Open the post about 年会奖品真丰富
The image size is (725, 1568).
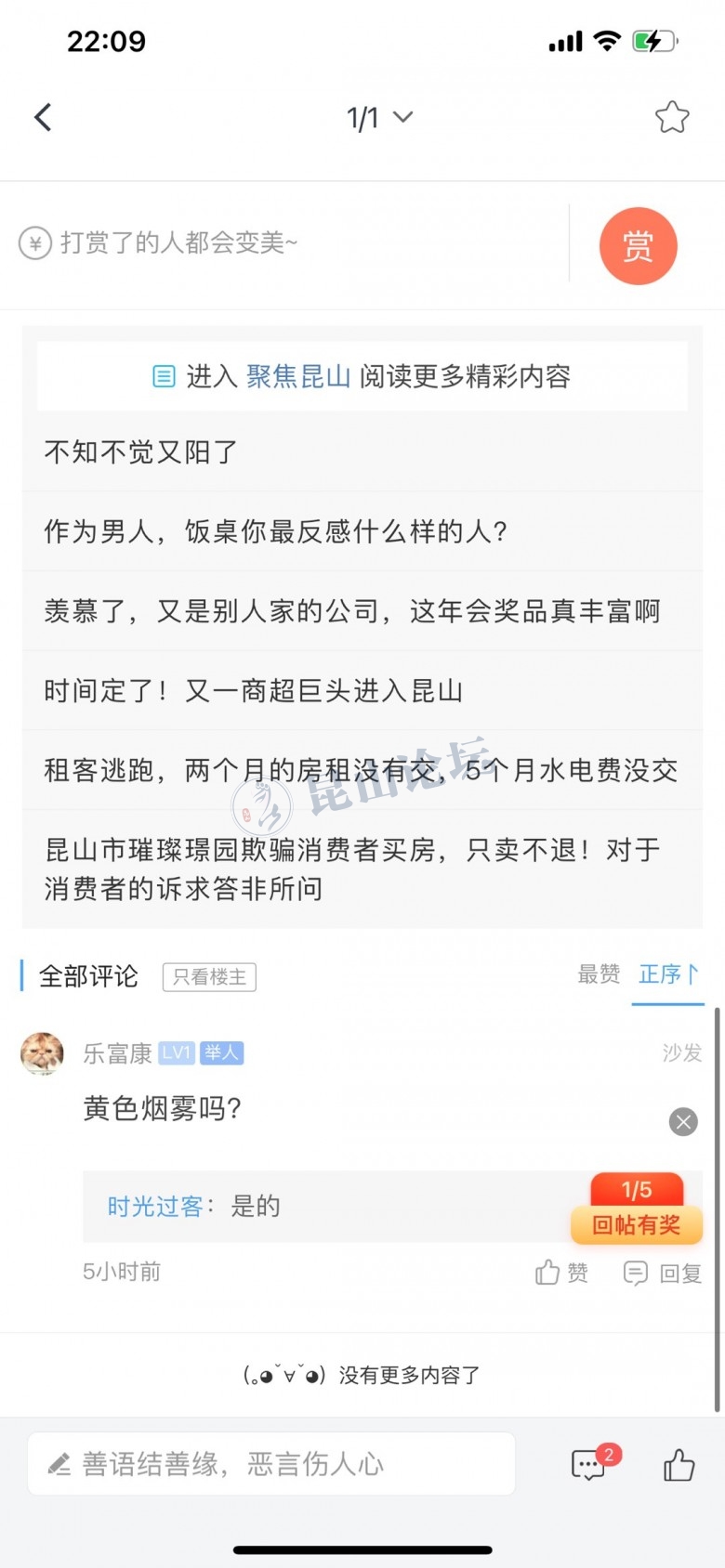[351, 611]
